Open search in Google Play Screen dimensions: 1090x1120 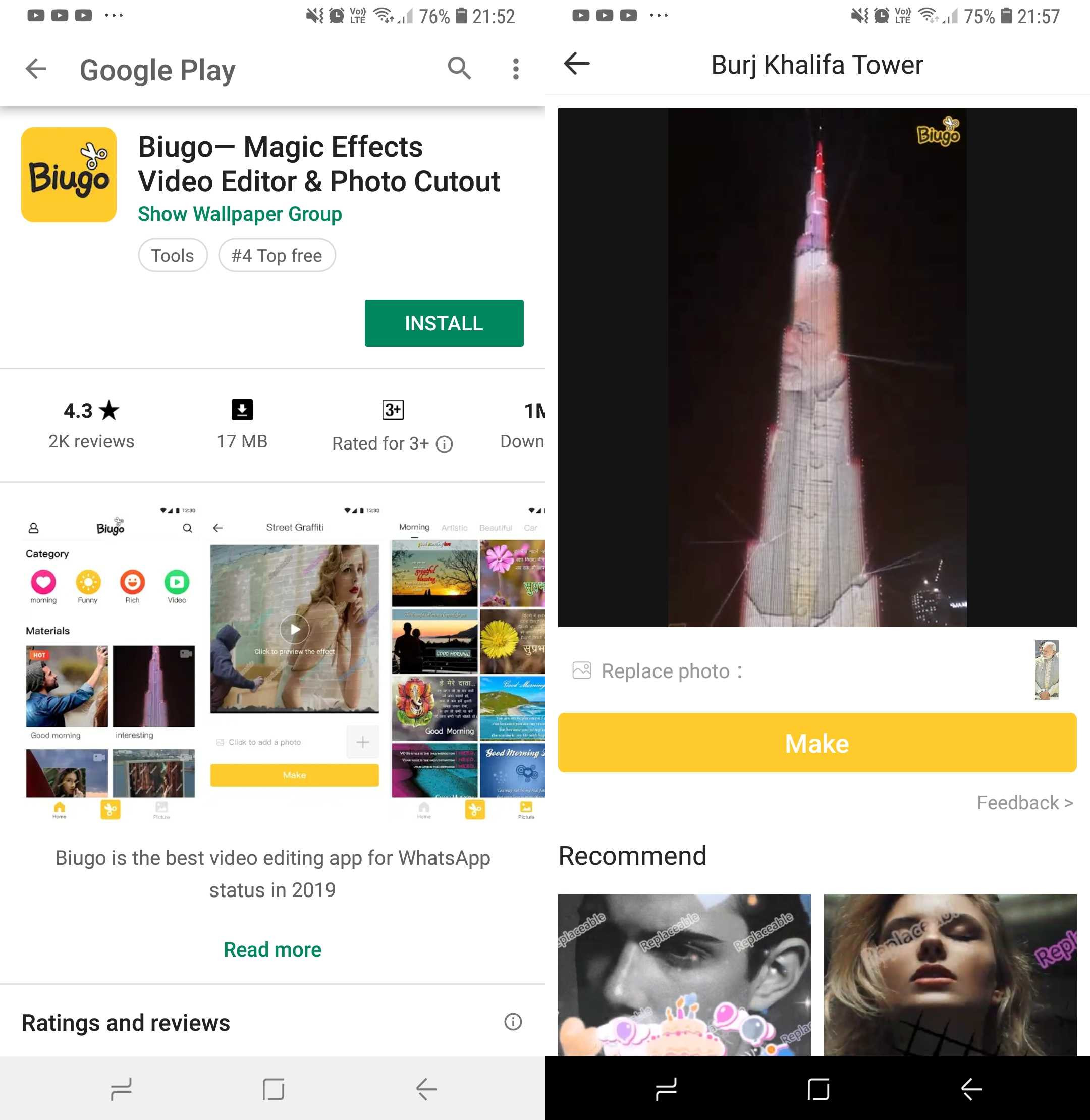[459, 69]
